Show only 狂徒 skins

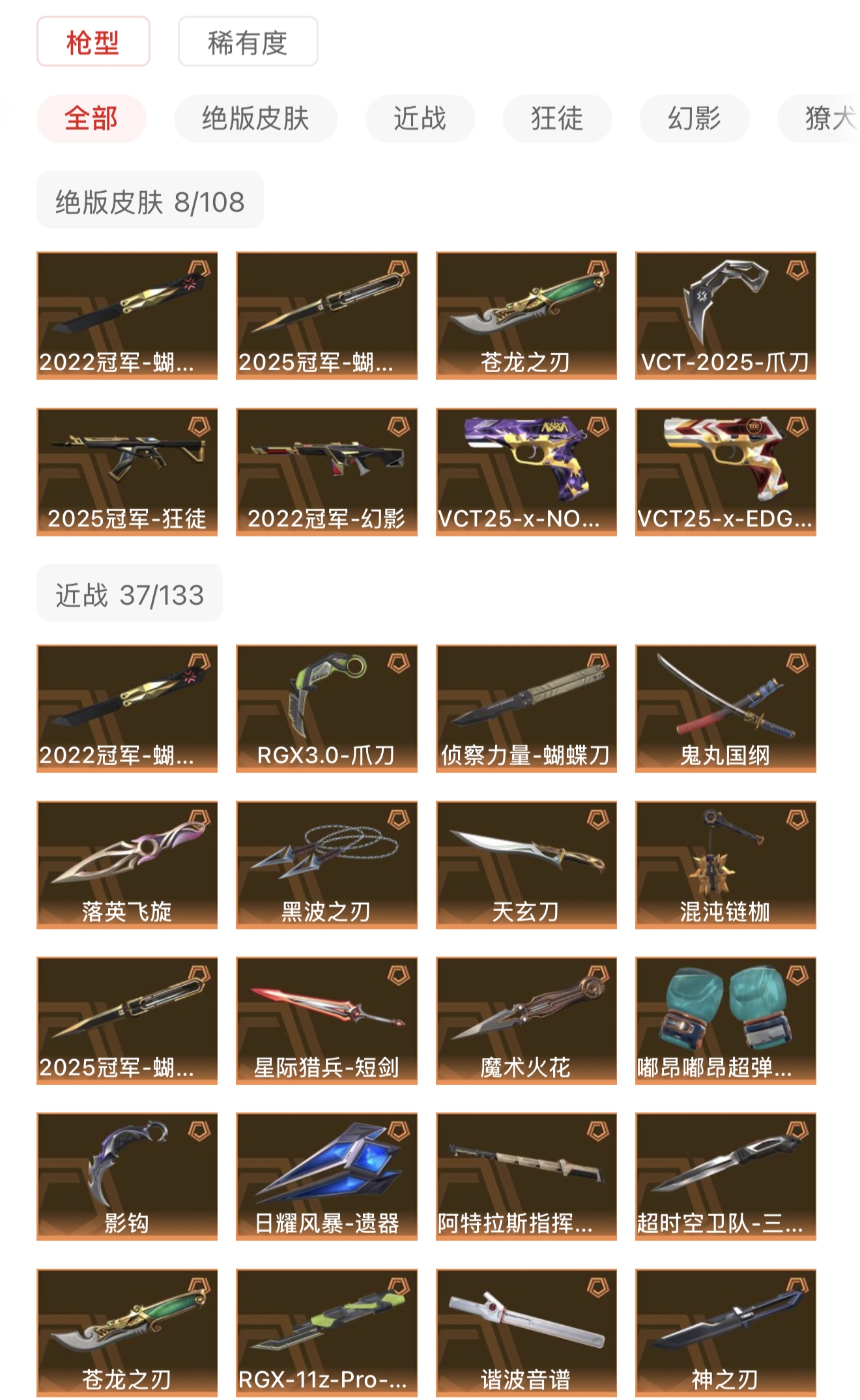click(557, 119)
